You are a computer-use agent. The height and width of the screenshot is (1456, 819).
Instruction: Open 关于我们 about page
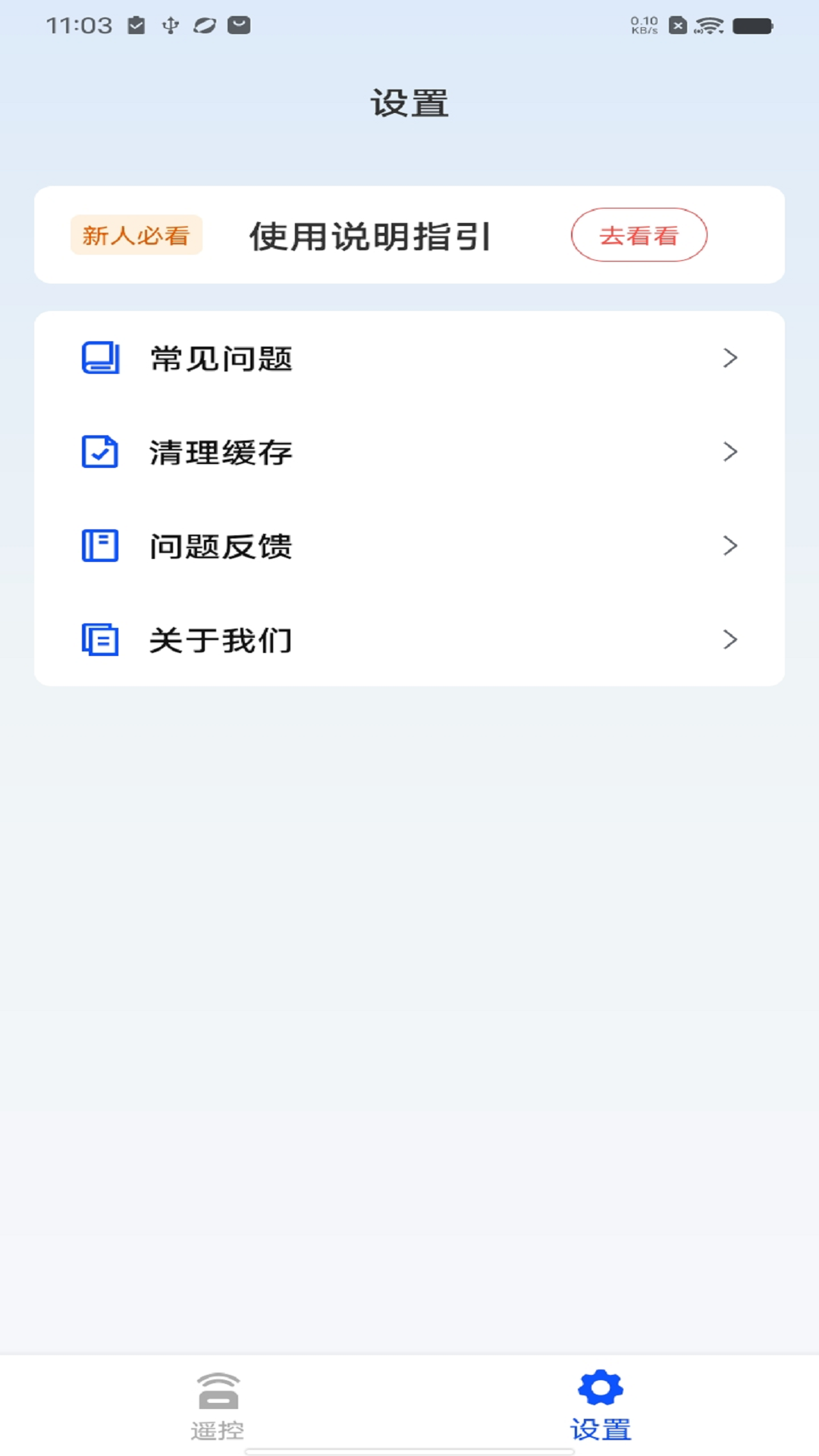tap(409, 640)
